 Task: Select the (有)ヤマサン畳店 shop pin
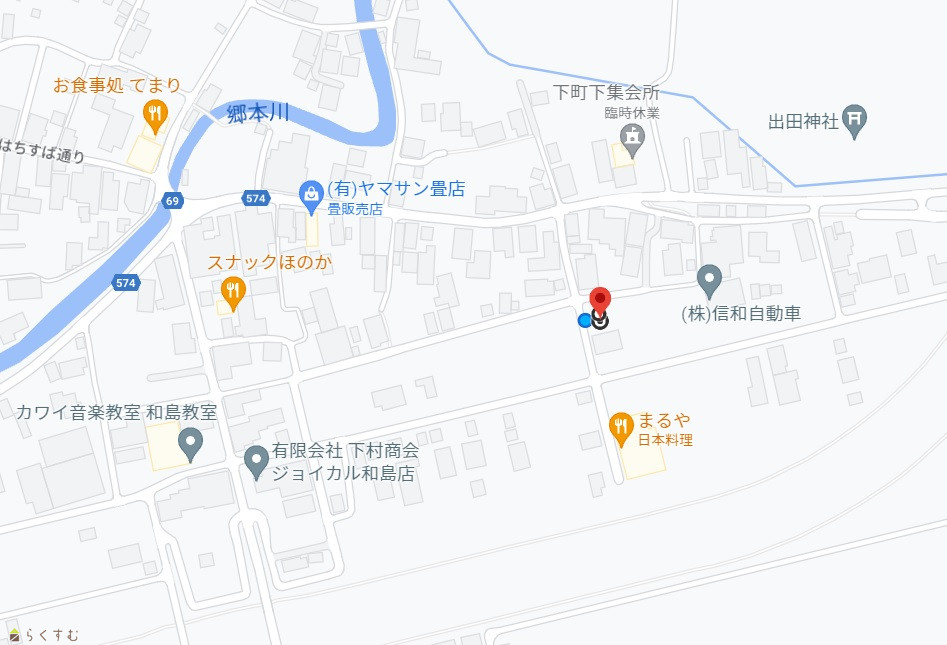click(x=311, y=191)
